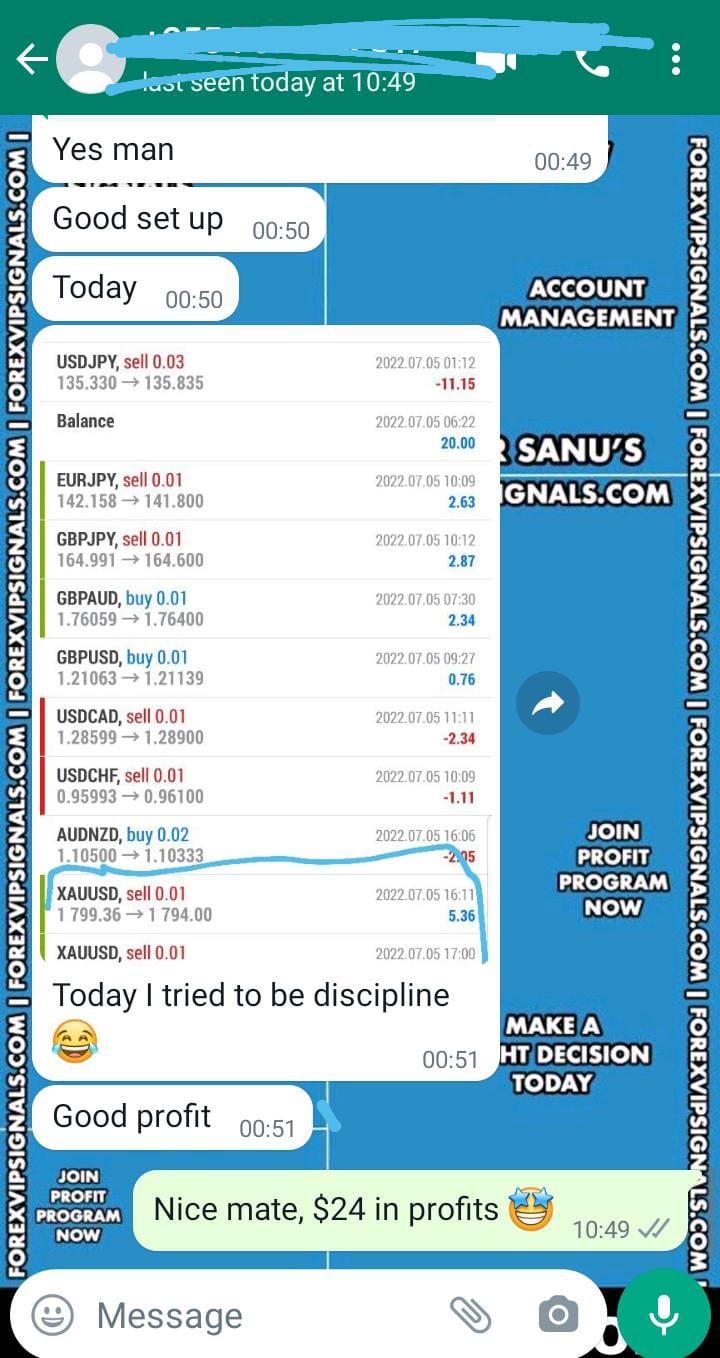Open the contact's profile picture
Viewport: 720px width, 1358px height.
(90, 60)
